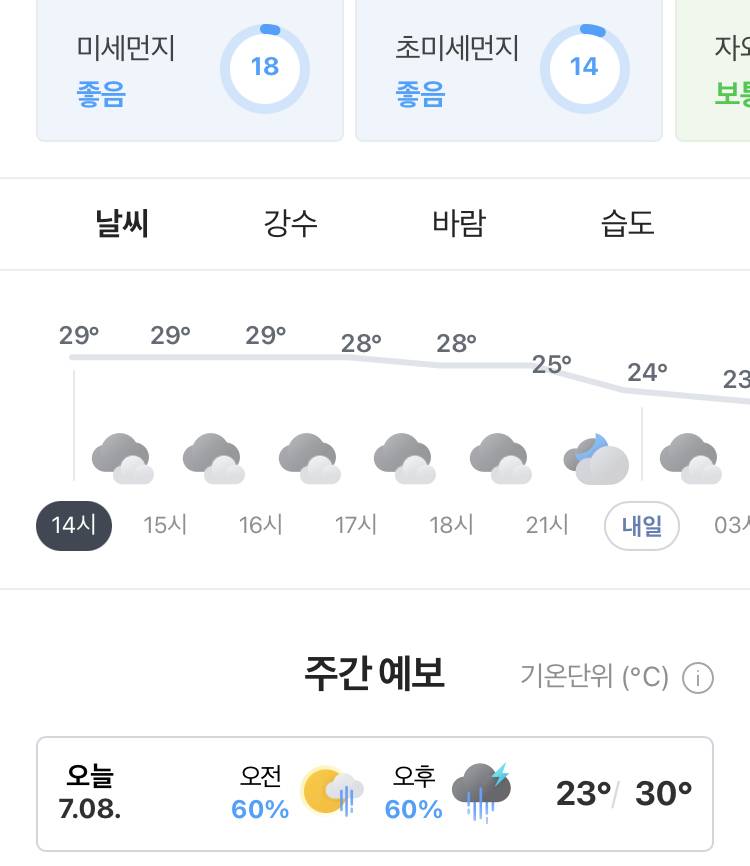Viewport: 750px width, 866px height.
Task: Click the circular gauge showing 18
Action: pyautogui.click(x=264, y=68)
